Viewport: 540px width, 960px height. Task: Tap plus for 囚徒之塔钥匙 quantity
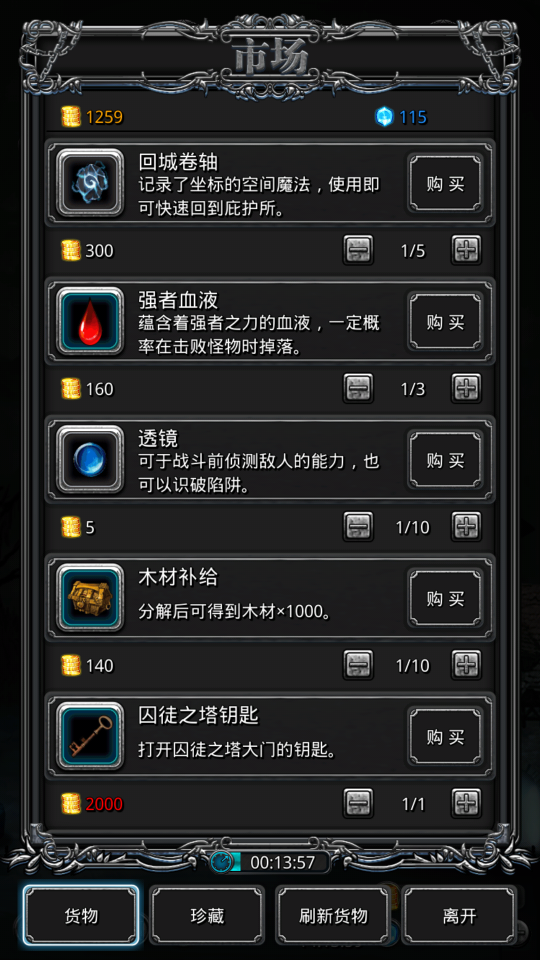pos(466,803)
